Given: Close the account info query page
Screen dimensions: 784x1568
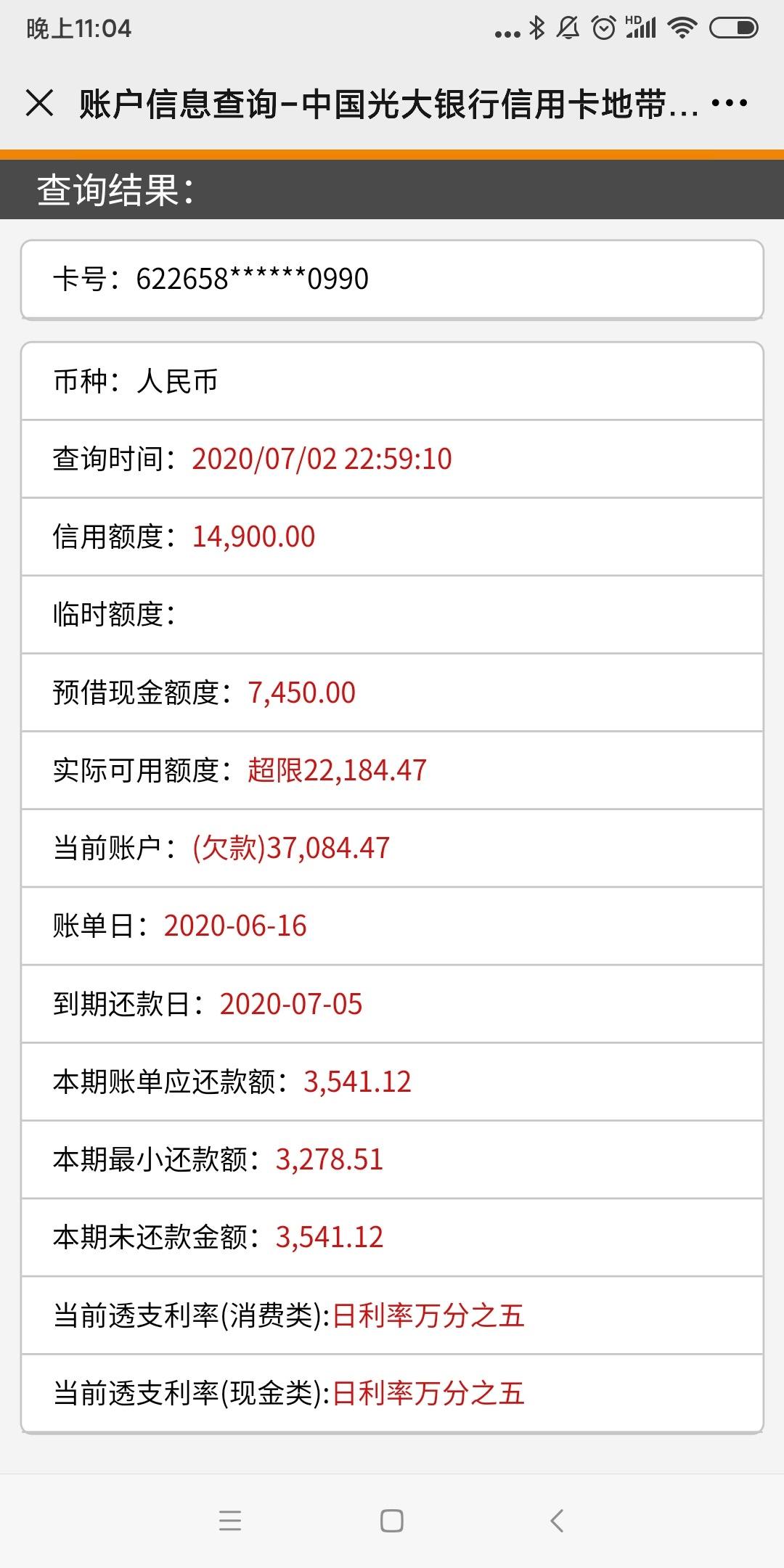Looking at the screenshot, I should (x=39, y=102).
